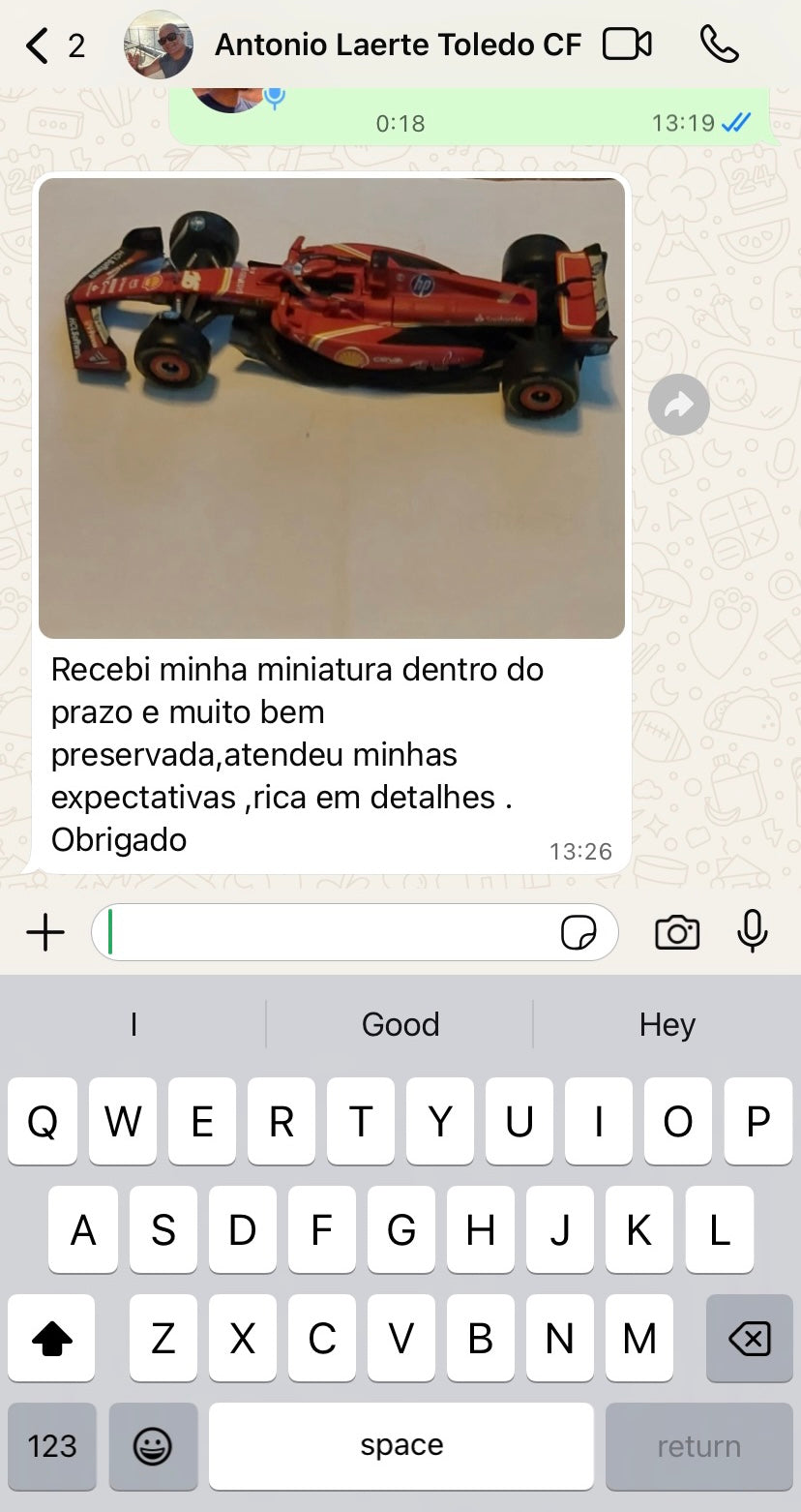
Task: Switch the keyboard to numbers with 123
Action: coord(52,1446)
